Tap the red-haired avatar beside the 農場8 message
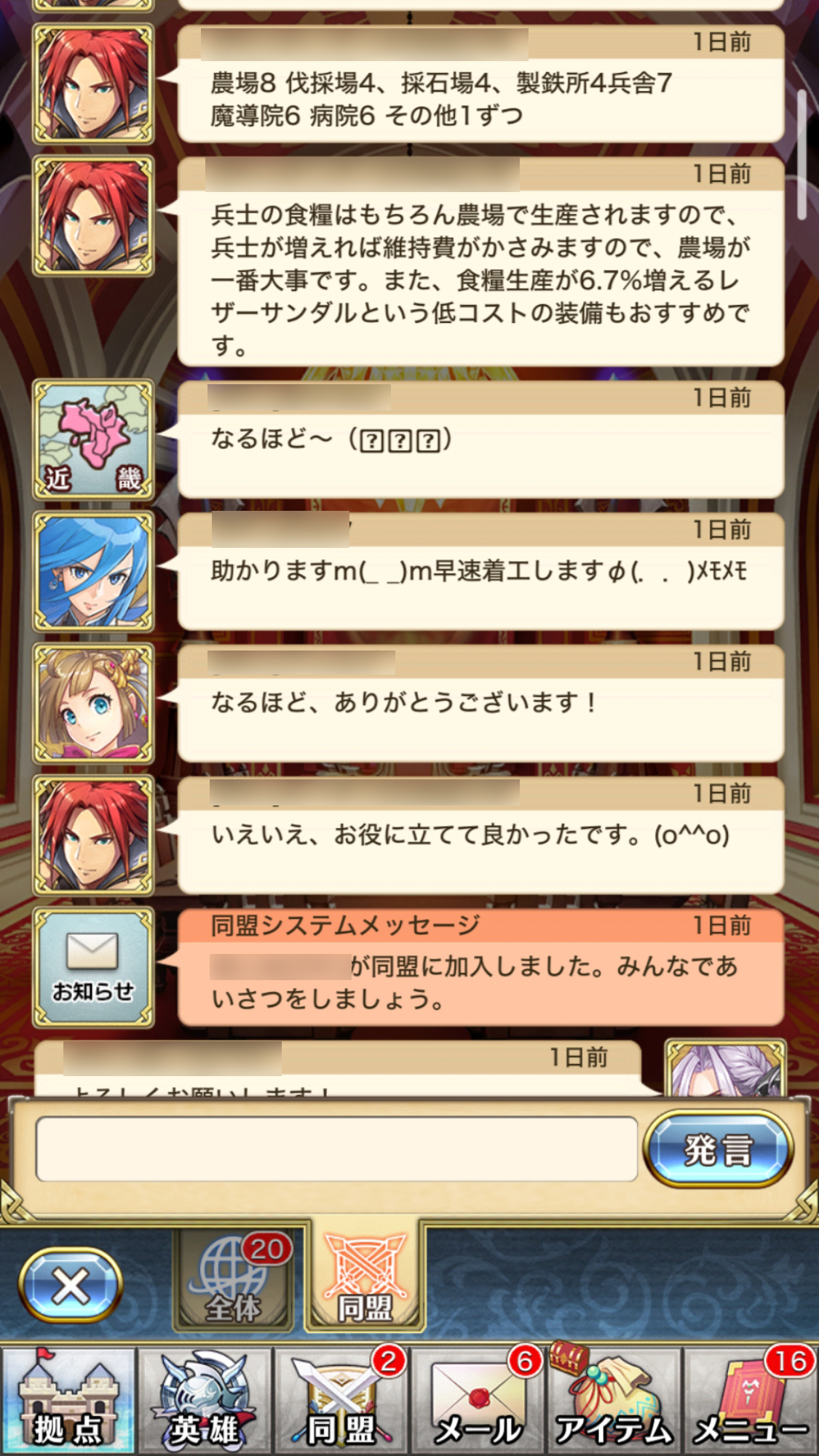819x1456 pixels. coord(93,84)
